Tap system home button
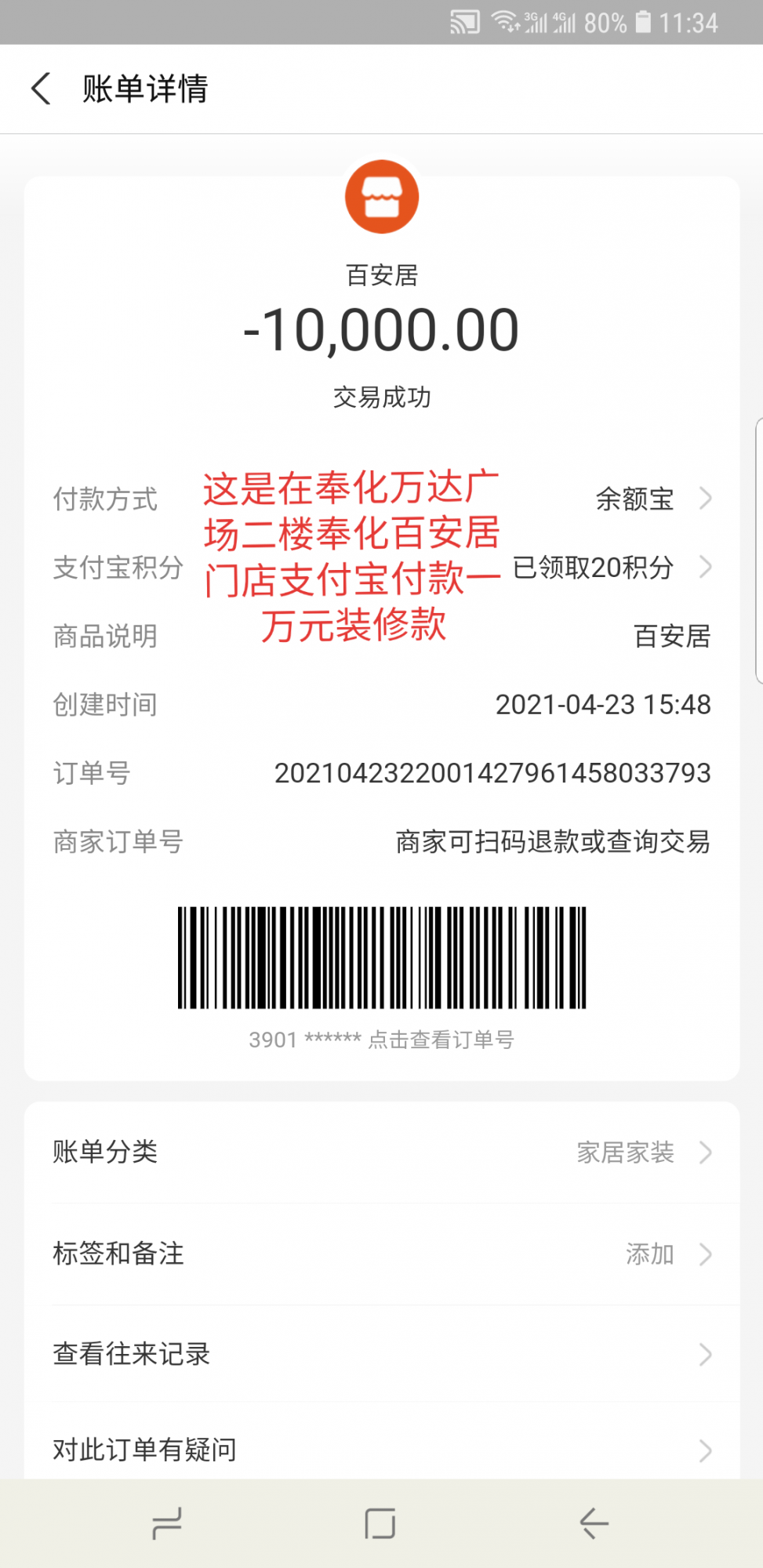 tap(380, 1523)
